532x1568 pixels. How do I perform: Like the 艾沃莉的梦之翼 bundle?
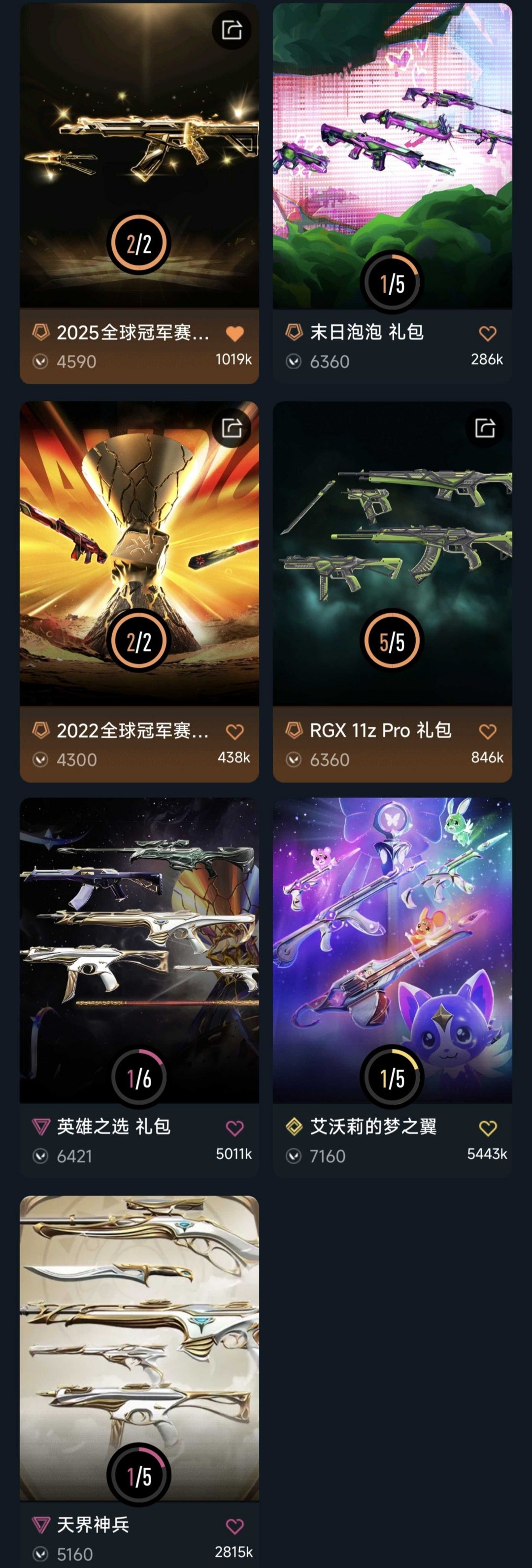click(x=488, y=1128)
